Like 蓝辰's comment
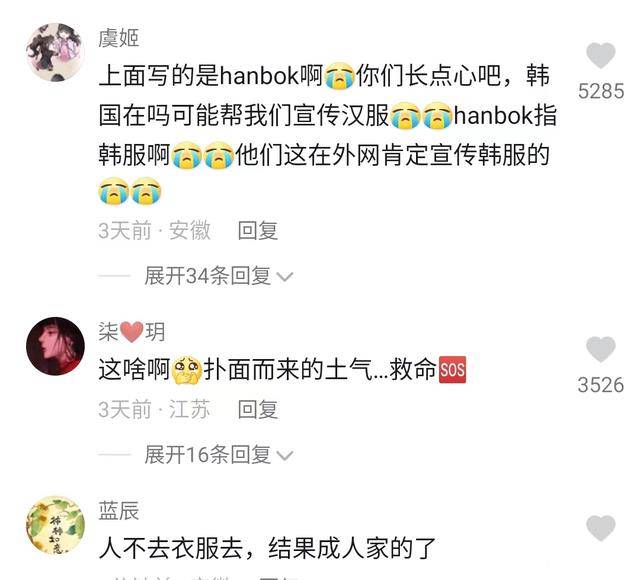This screenshot has height=580, width=640. point(600,528)
